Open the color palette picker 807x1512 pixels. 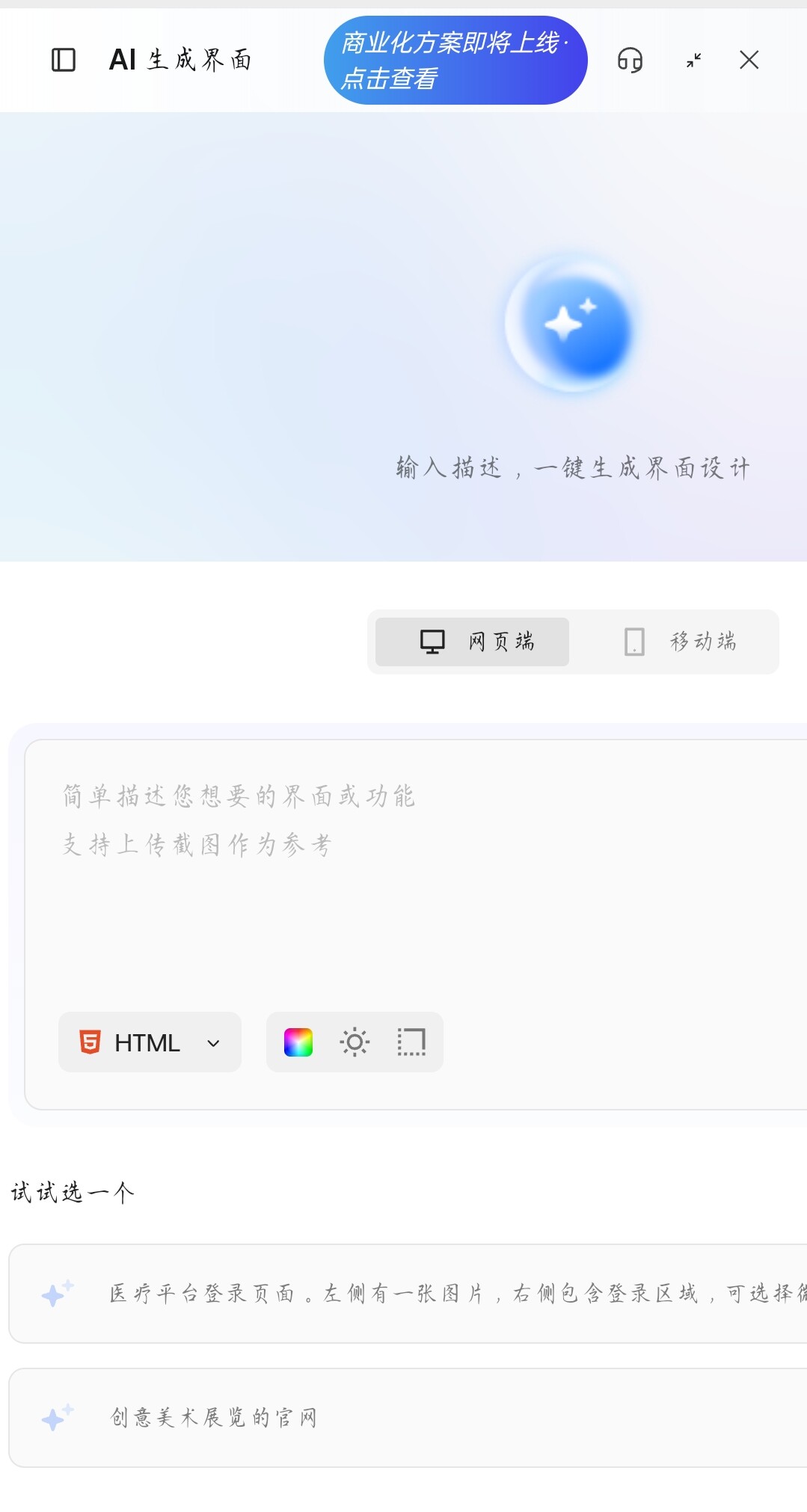[x=298, y=1042]
